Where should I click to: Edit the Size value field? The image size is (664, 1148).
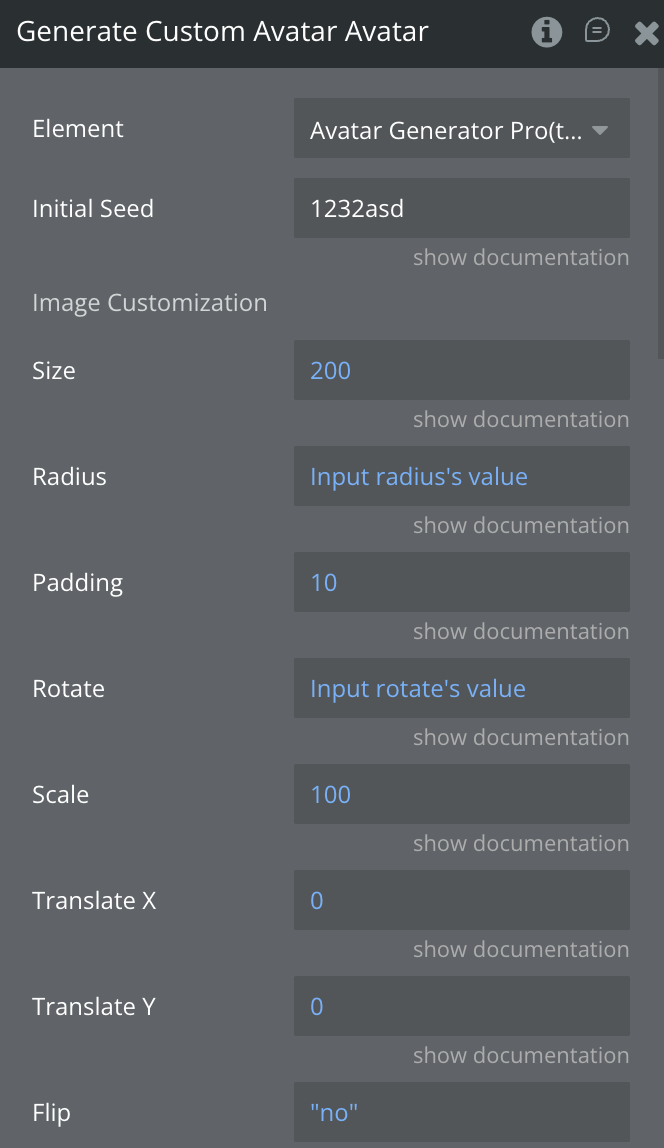point(461,371)
